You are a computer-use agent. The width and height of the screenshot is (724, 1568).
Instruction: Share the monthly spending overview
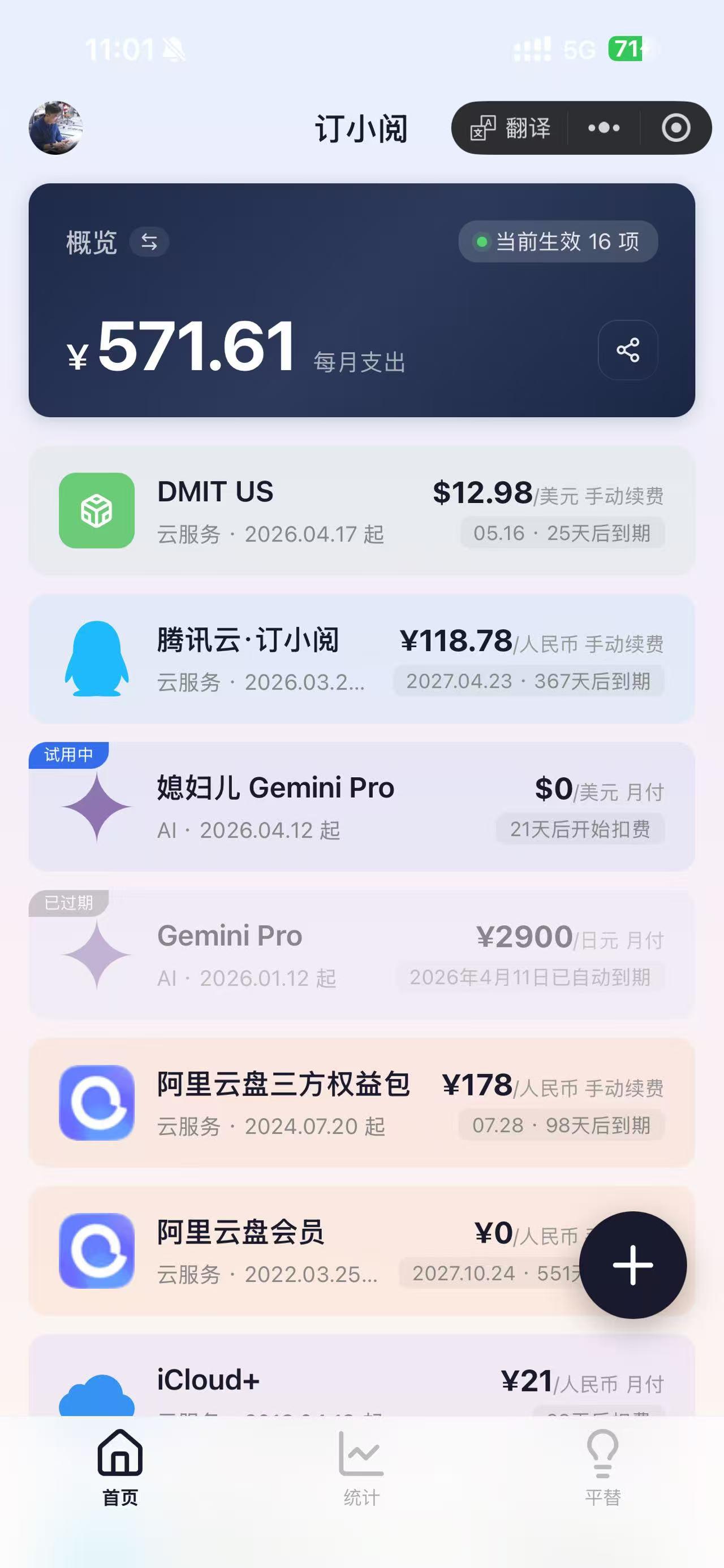[628, 350]
